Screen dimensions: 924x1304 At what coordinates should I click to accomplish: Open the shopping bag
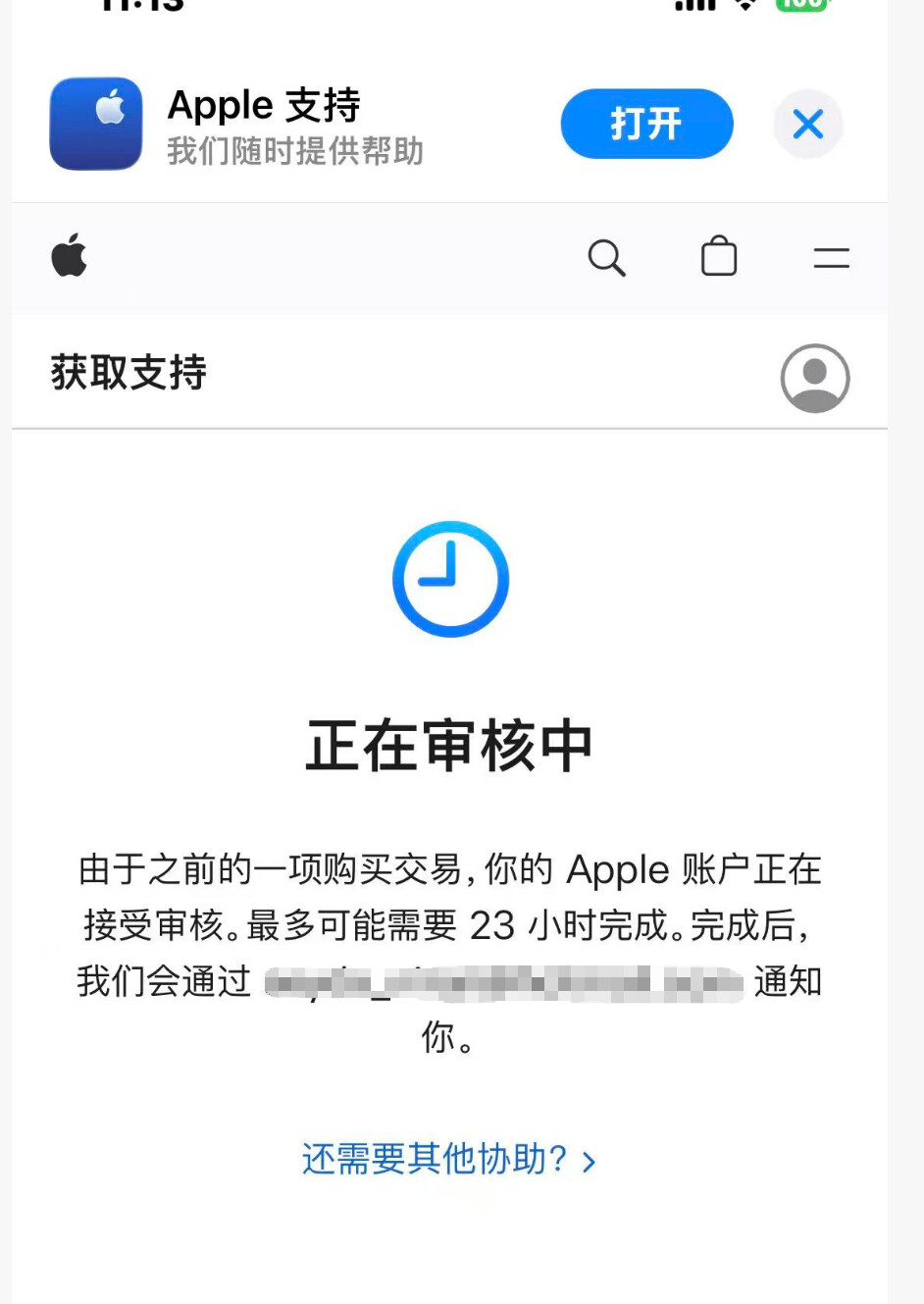pos(719,256)
